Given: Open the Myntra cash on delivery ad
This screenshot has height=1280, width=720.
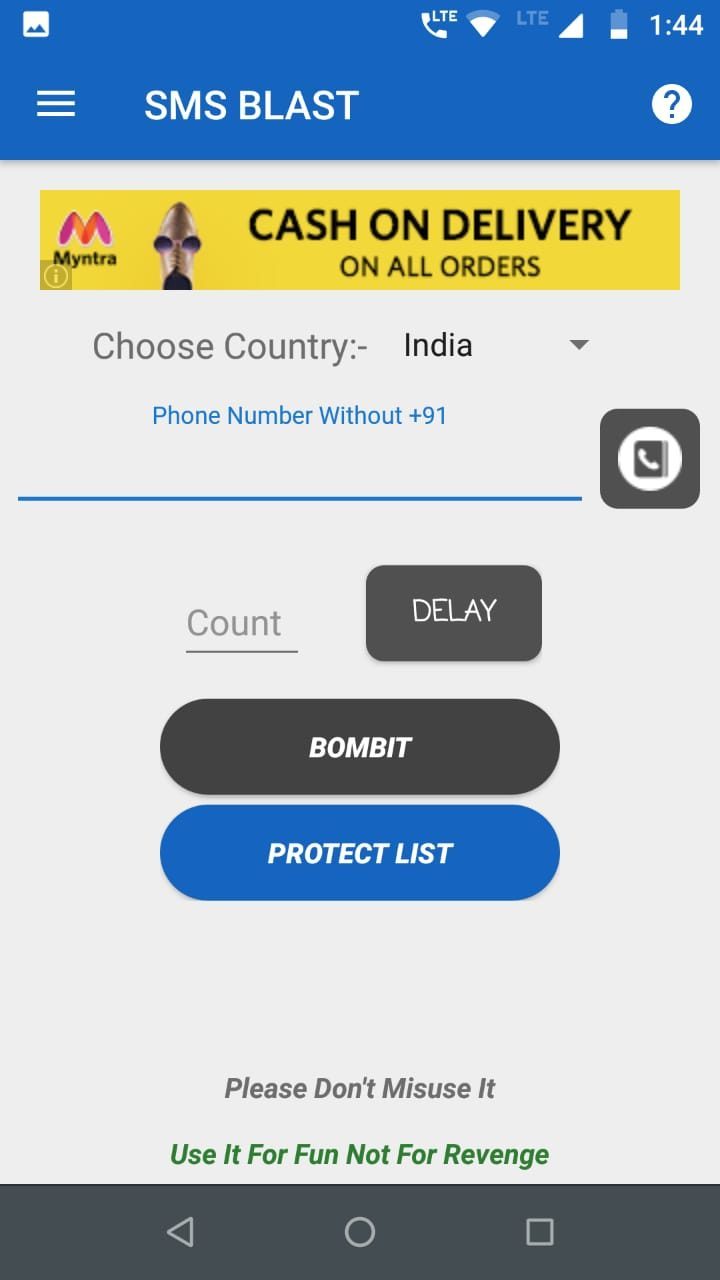Looking at the screenshot, I should click(360, 240).
